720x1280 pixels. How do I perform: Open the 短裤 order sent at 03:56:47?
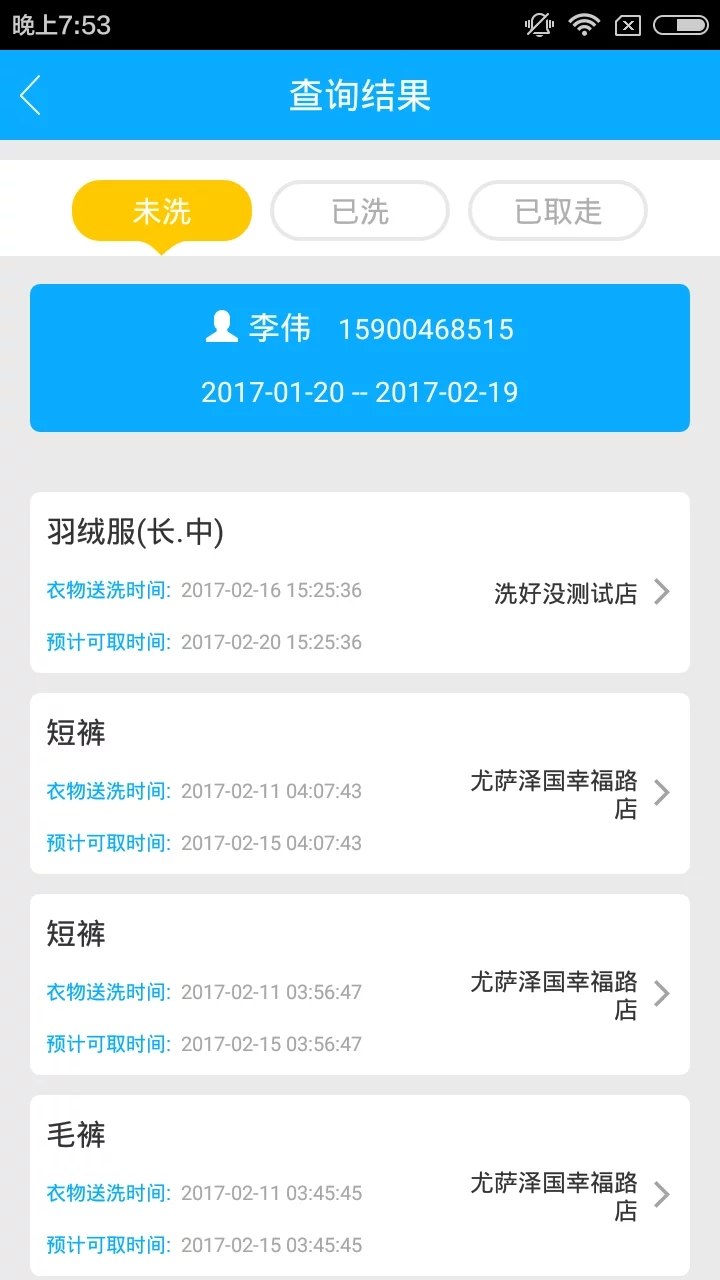pos(360,984)
